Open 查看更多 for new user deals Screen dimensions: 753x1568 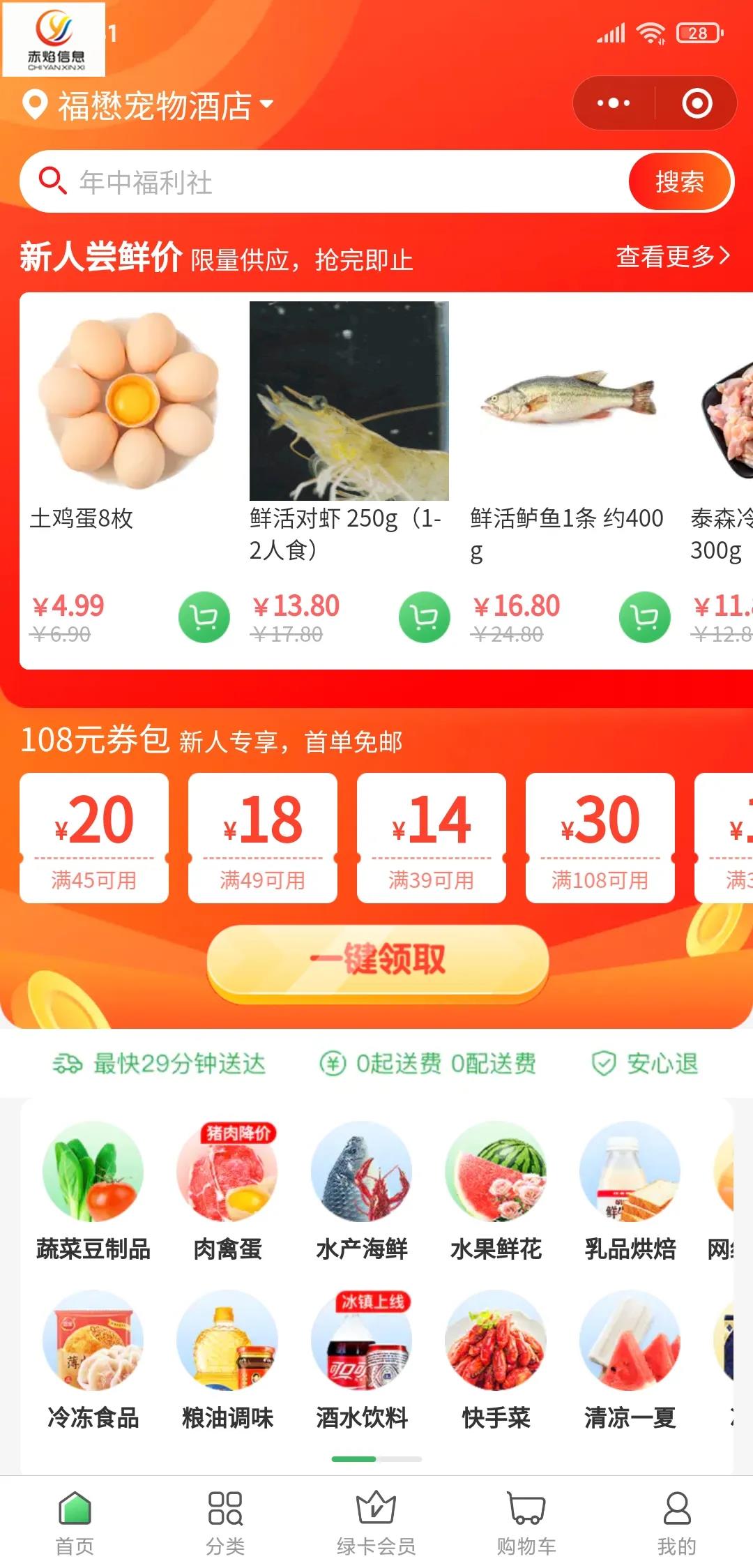pos(672,257)
